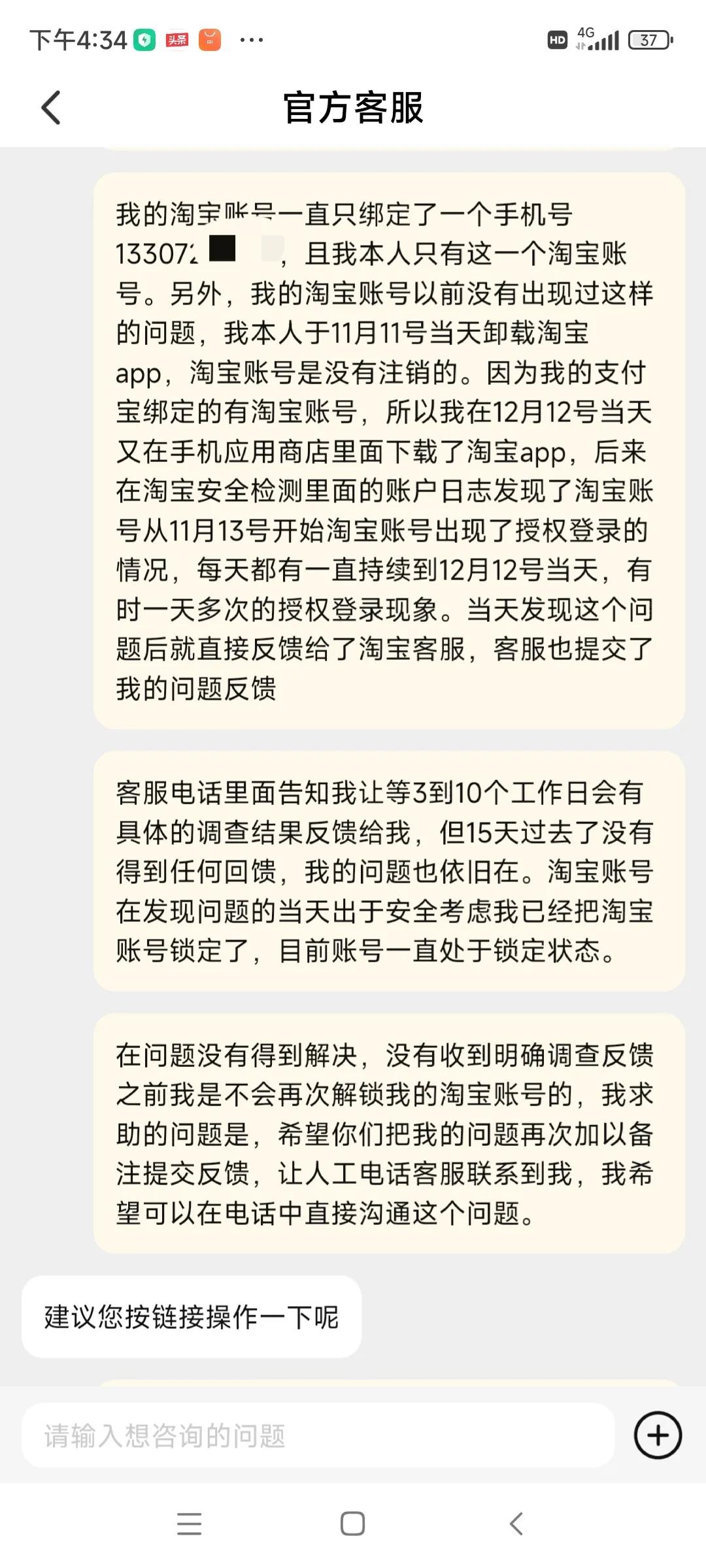Open the Toutiao notification icon in status bar
The width and height of the screenshot is (706, 1568).
176,40
